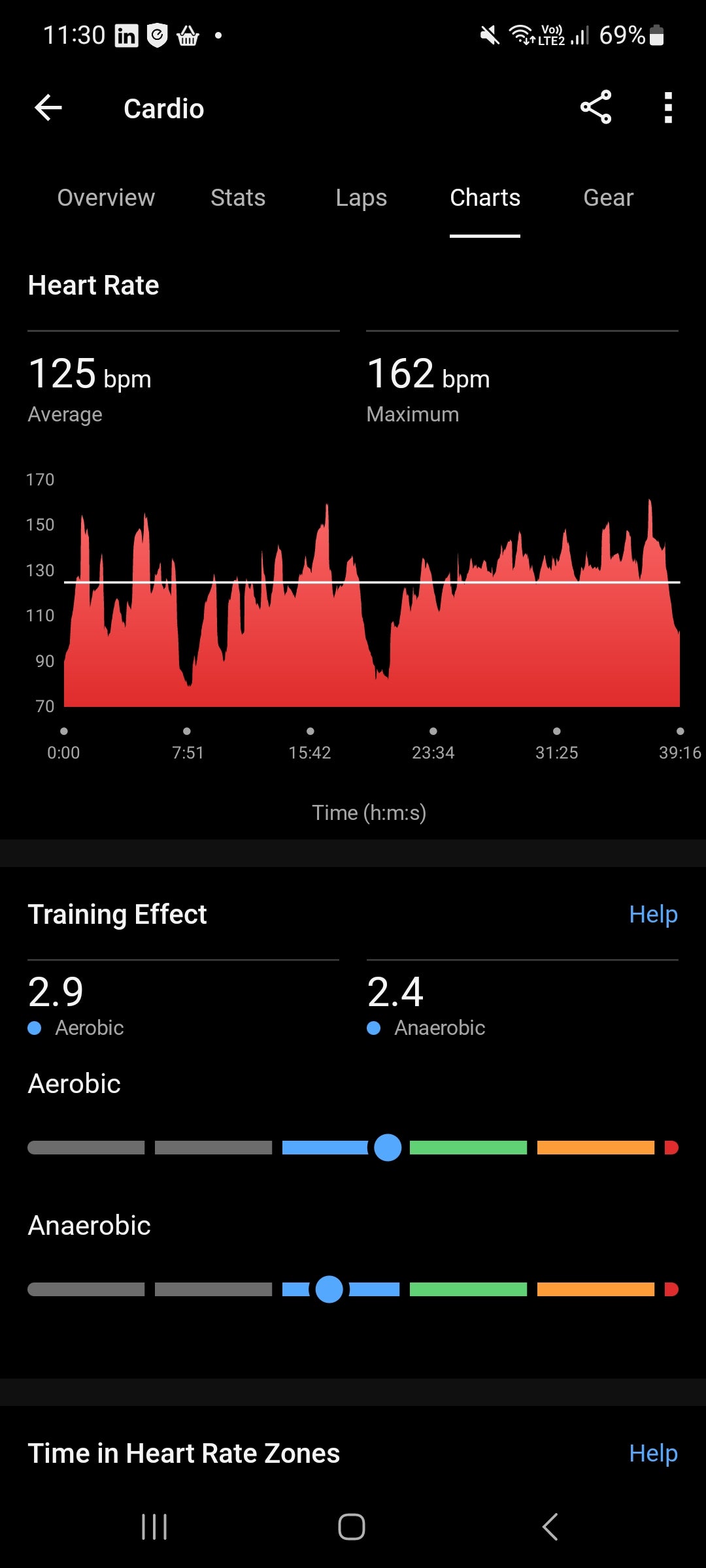Open Help for Time in Heart Rate Zones

(652, 1453)
